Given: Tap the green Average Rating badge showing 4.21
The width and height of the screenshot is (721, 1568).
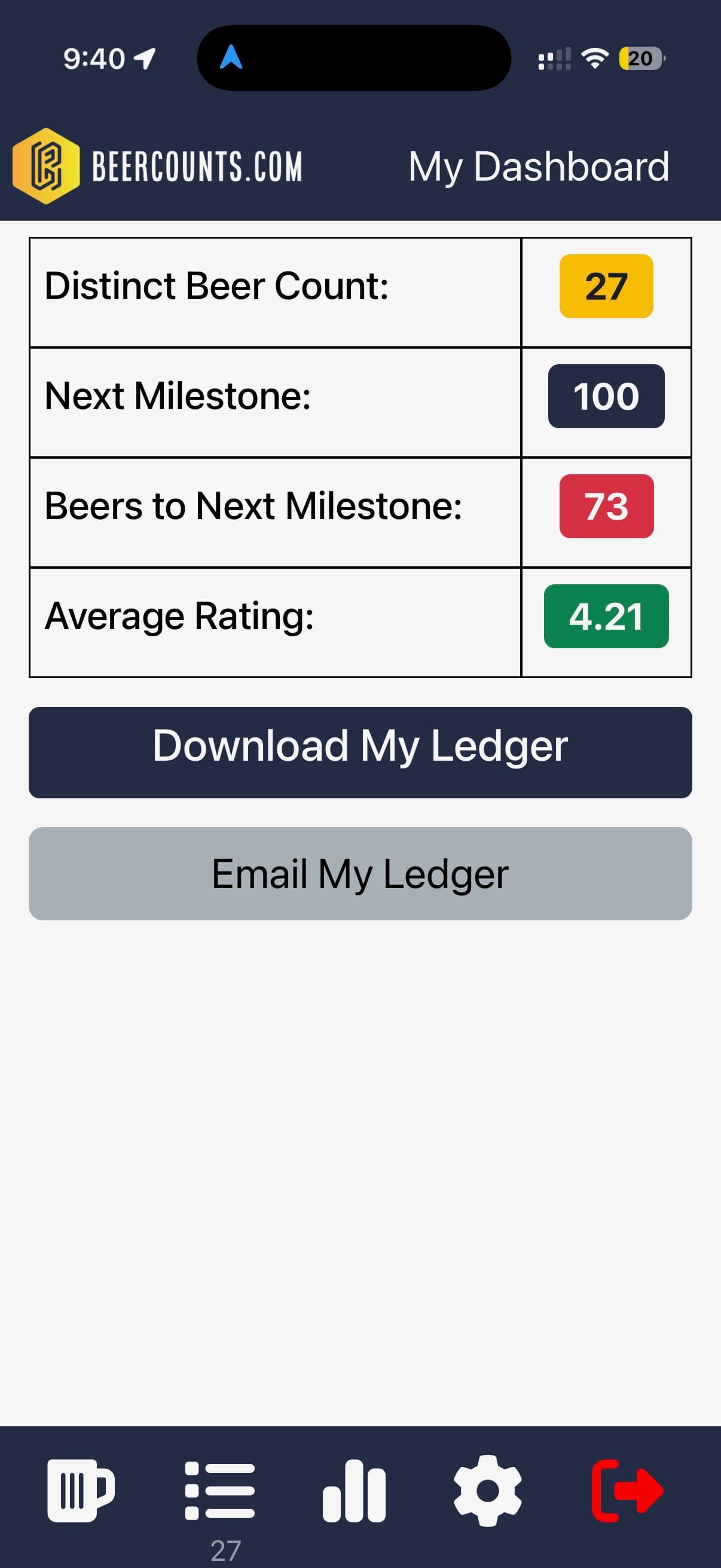Looking at the screenshot, I should pos(606,617).
